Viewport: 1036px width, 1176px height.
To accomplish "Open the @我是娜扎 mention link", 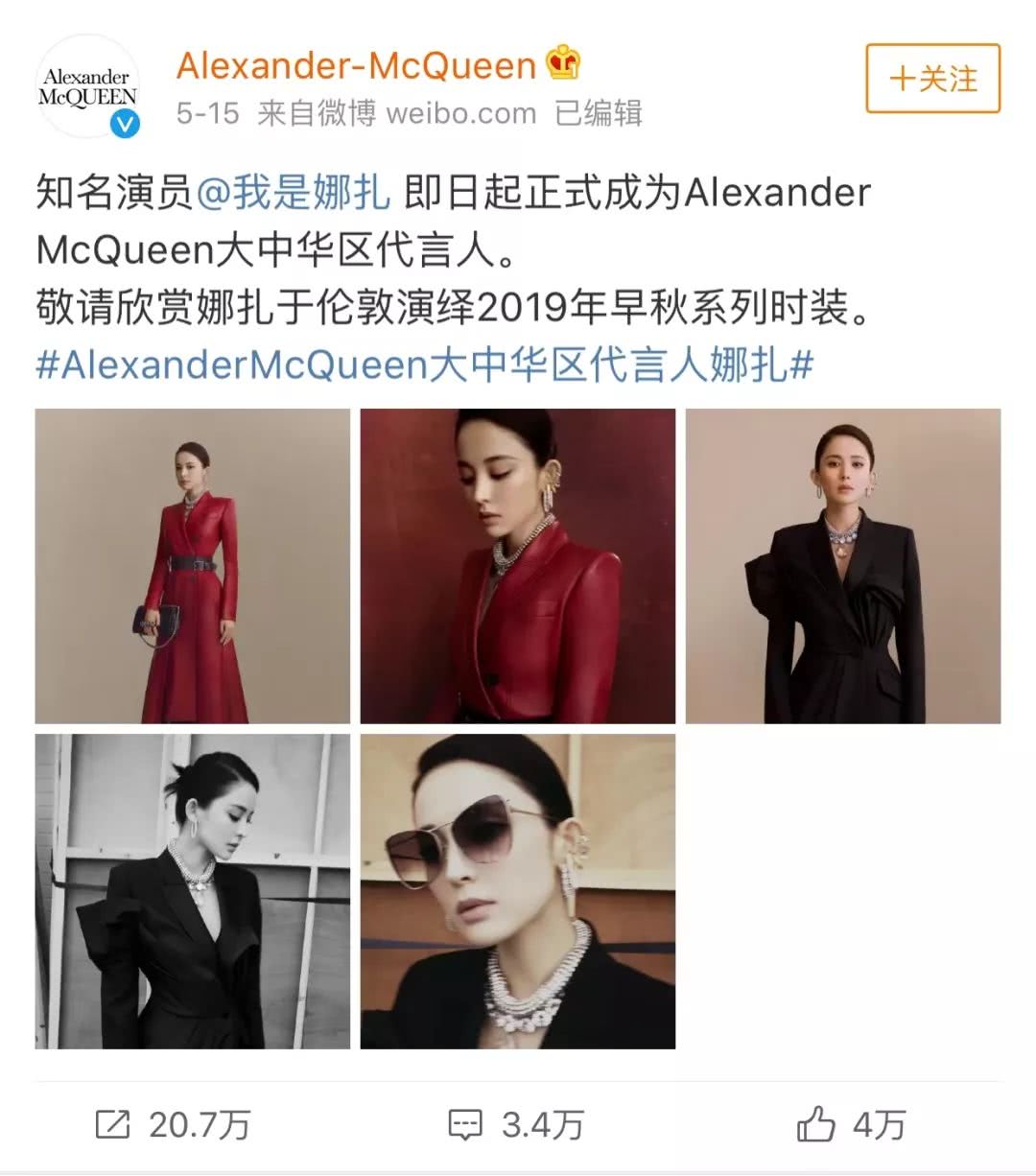I will coord(293,192).
